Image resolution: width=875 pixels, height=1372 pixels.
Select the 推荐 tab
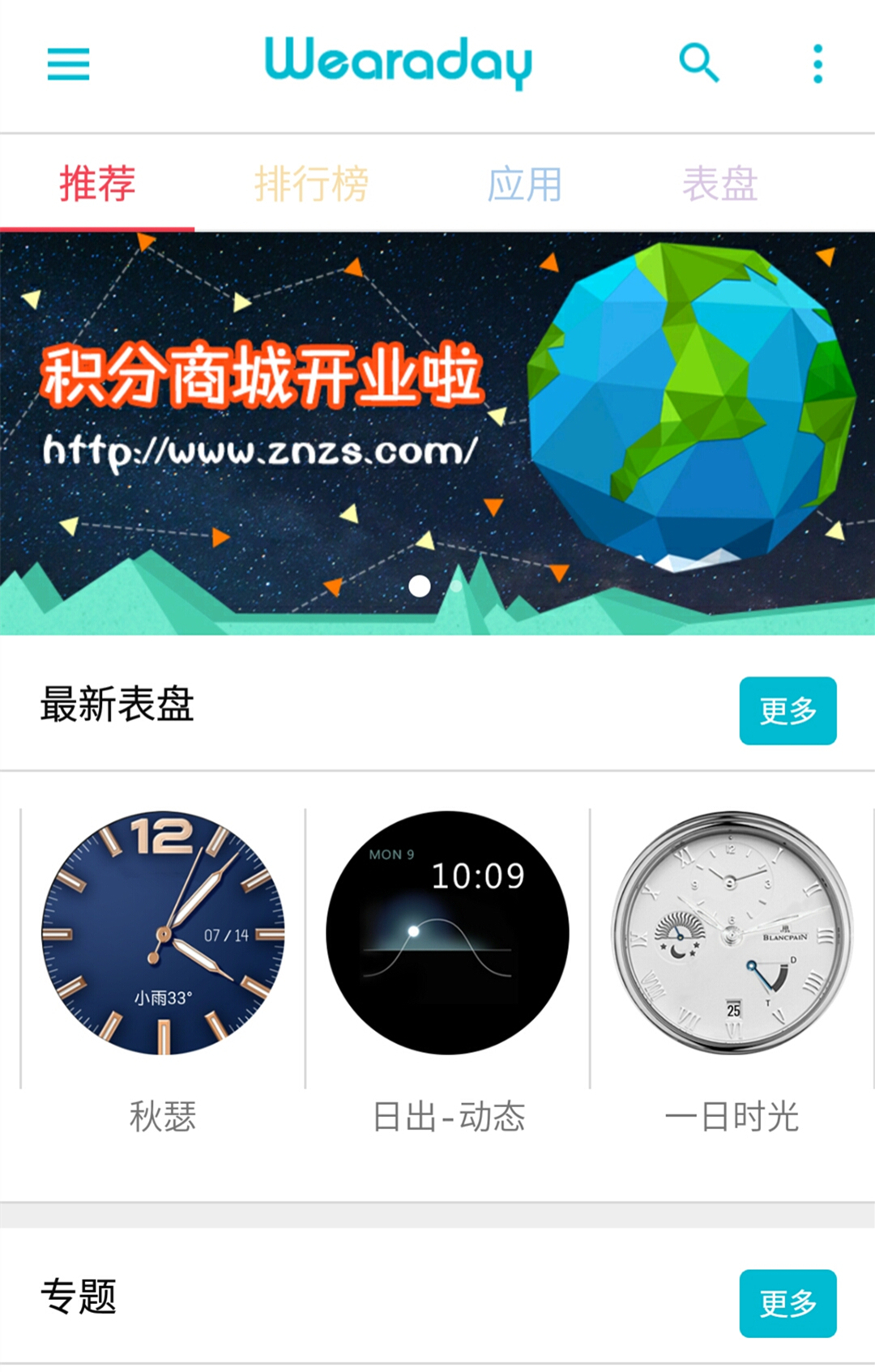97,183
